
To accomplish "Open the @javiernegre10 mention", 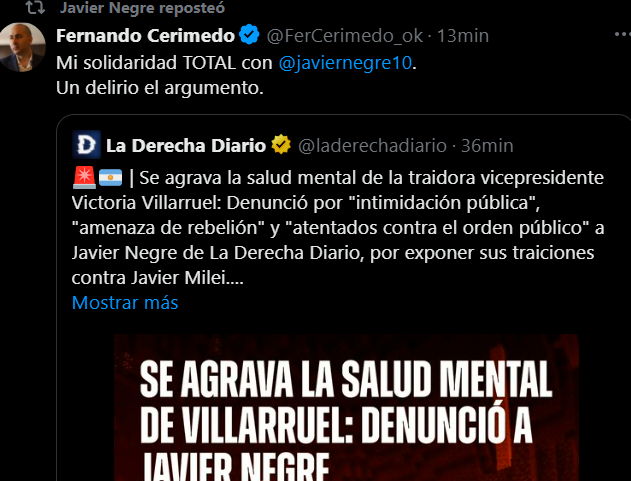I will click(x=343, y=62).
